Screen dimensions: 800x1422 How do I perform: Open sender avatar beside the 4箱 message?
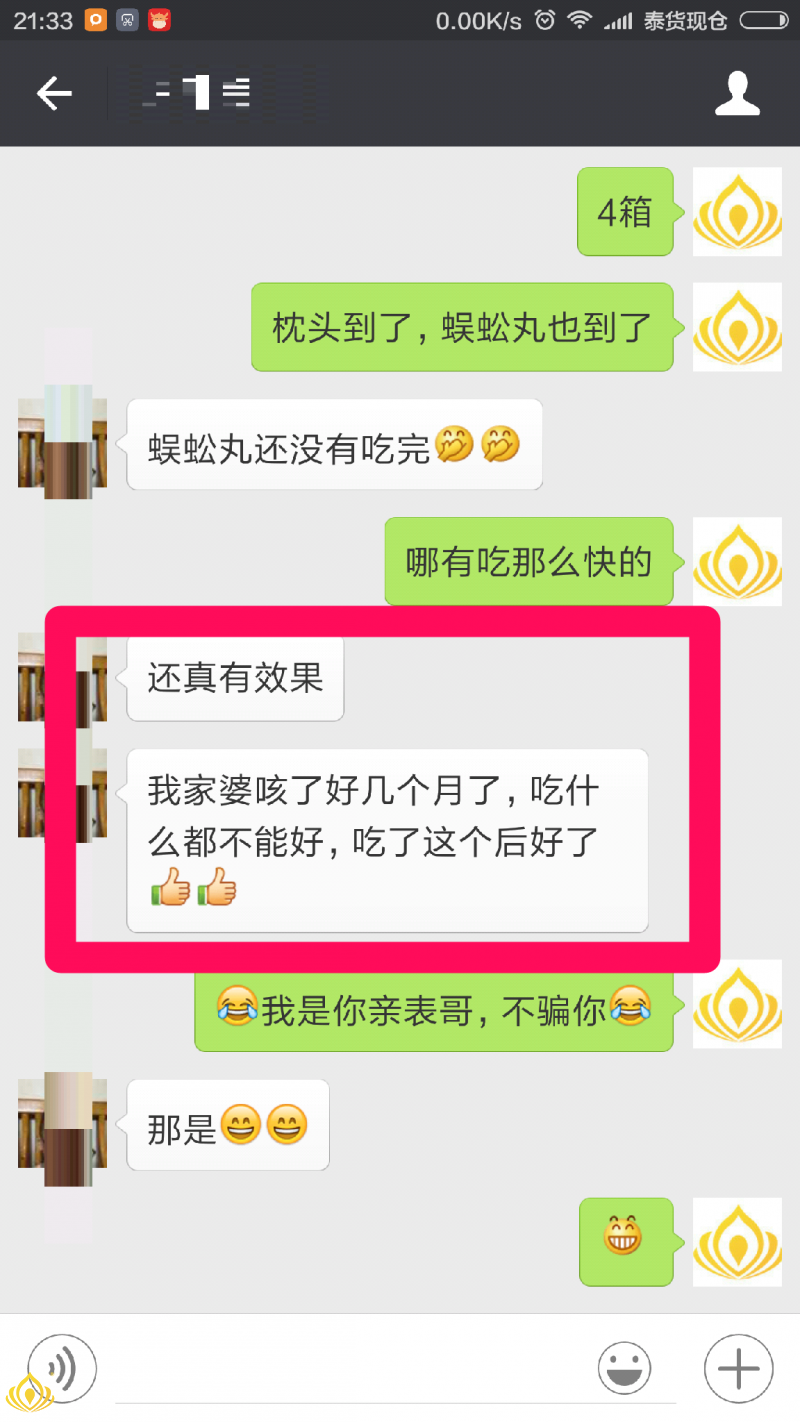[x=738, y=211]
